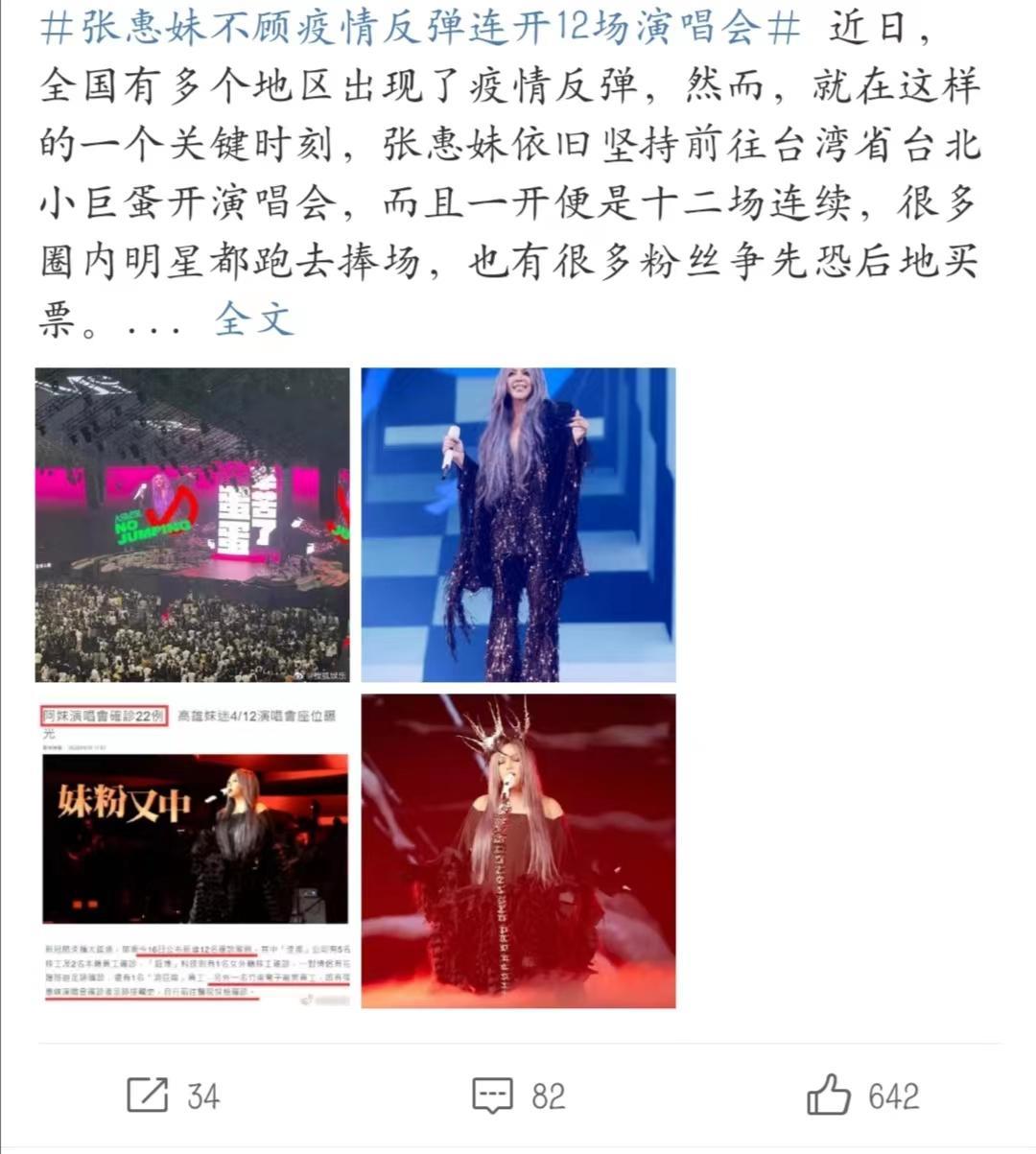Expand the post via 全文 link
Viewport: 1036px width, 1154px height.
pyautogui.click(x=253, y=318)
